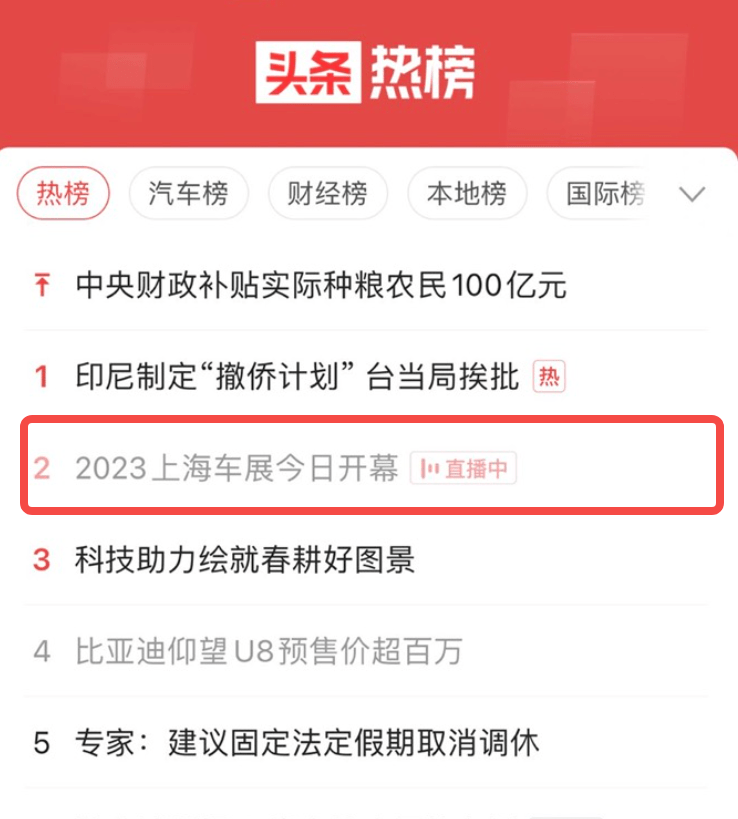This screenshot has width=738, height=819.
Task: Select the 热榜 tab
Action: tap(63, 193)
